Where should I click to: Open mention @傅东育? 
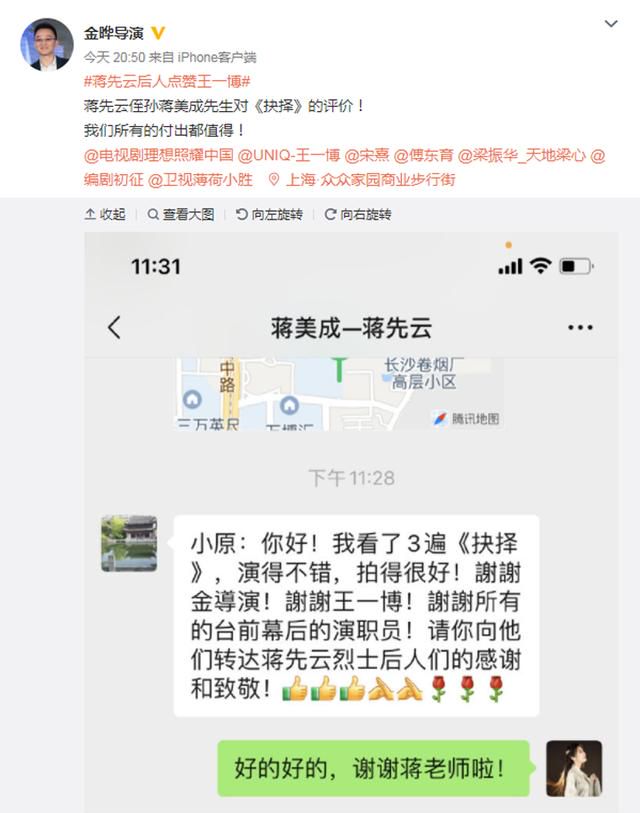pyautogui.click(x=424, y=156)
